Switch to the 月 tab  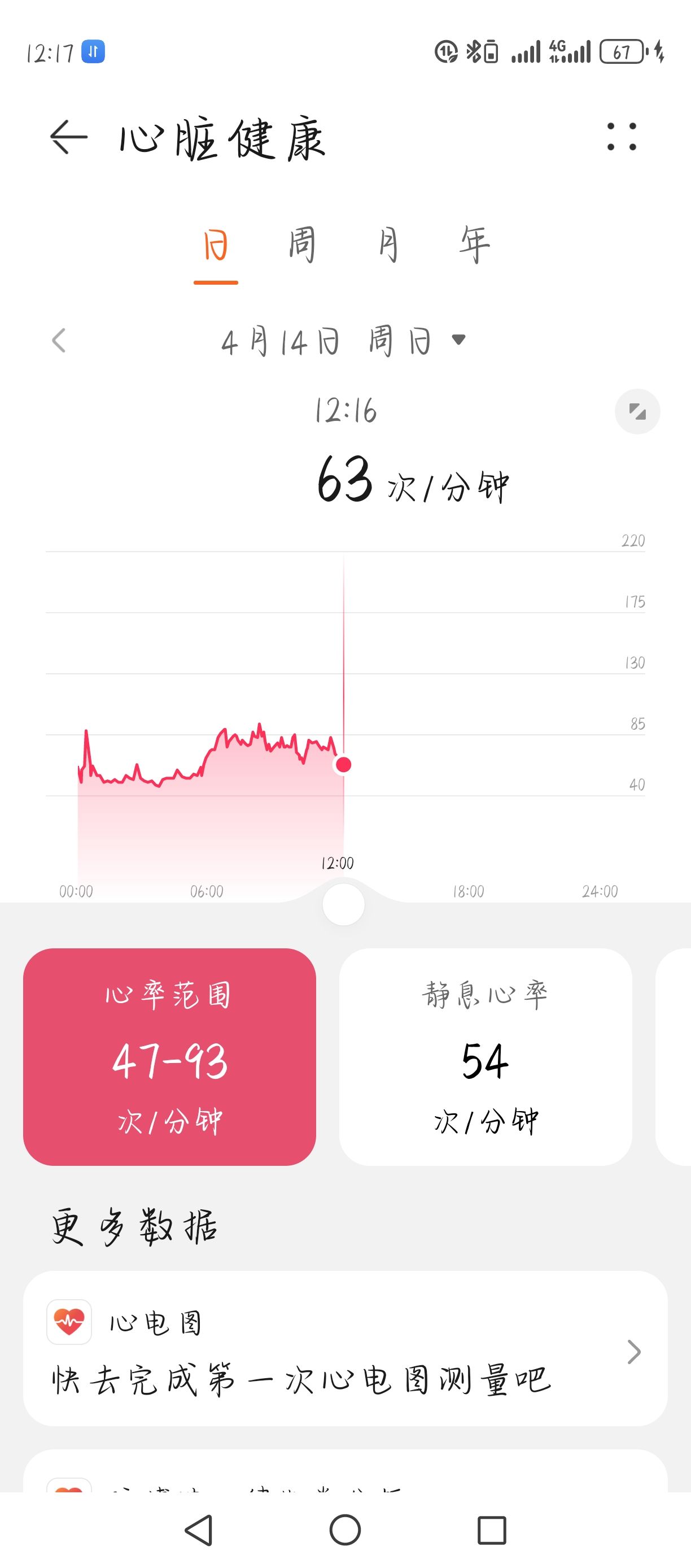click(x=388, y=245)
